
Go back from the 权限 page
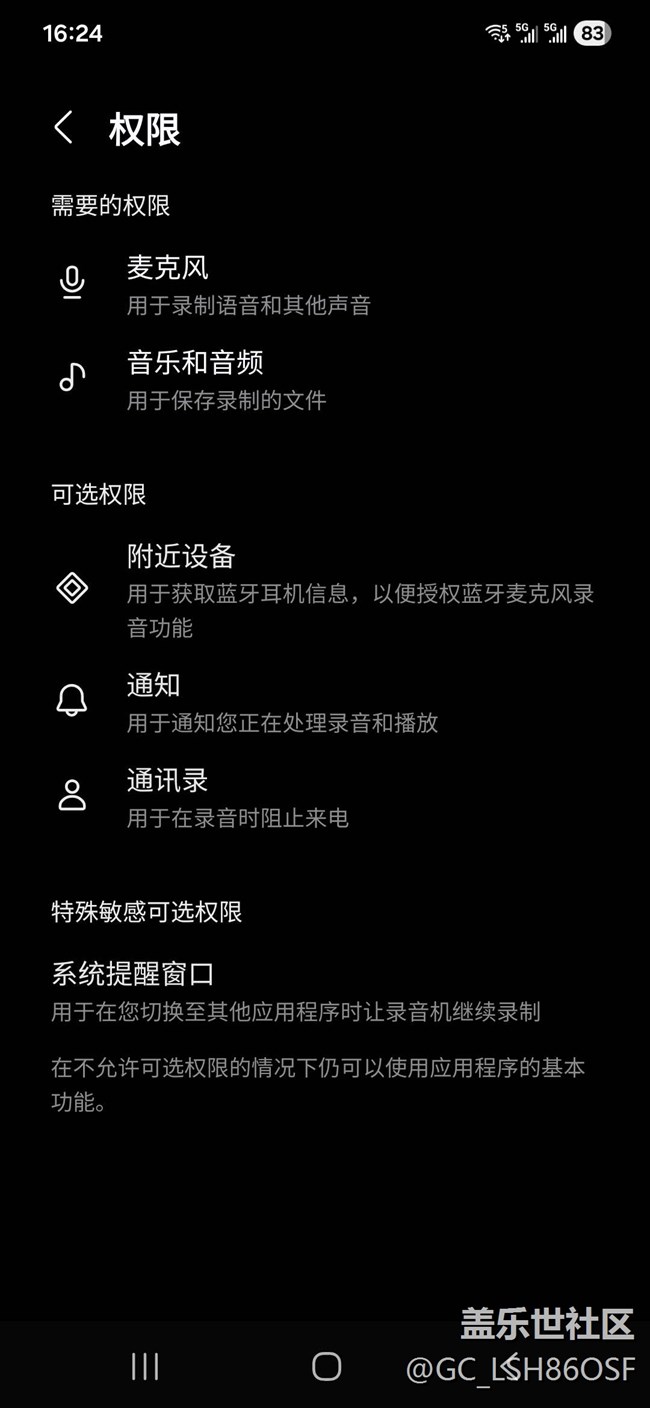point(64,128)
